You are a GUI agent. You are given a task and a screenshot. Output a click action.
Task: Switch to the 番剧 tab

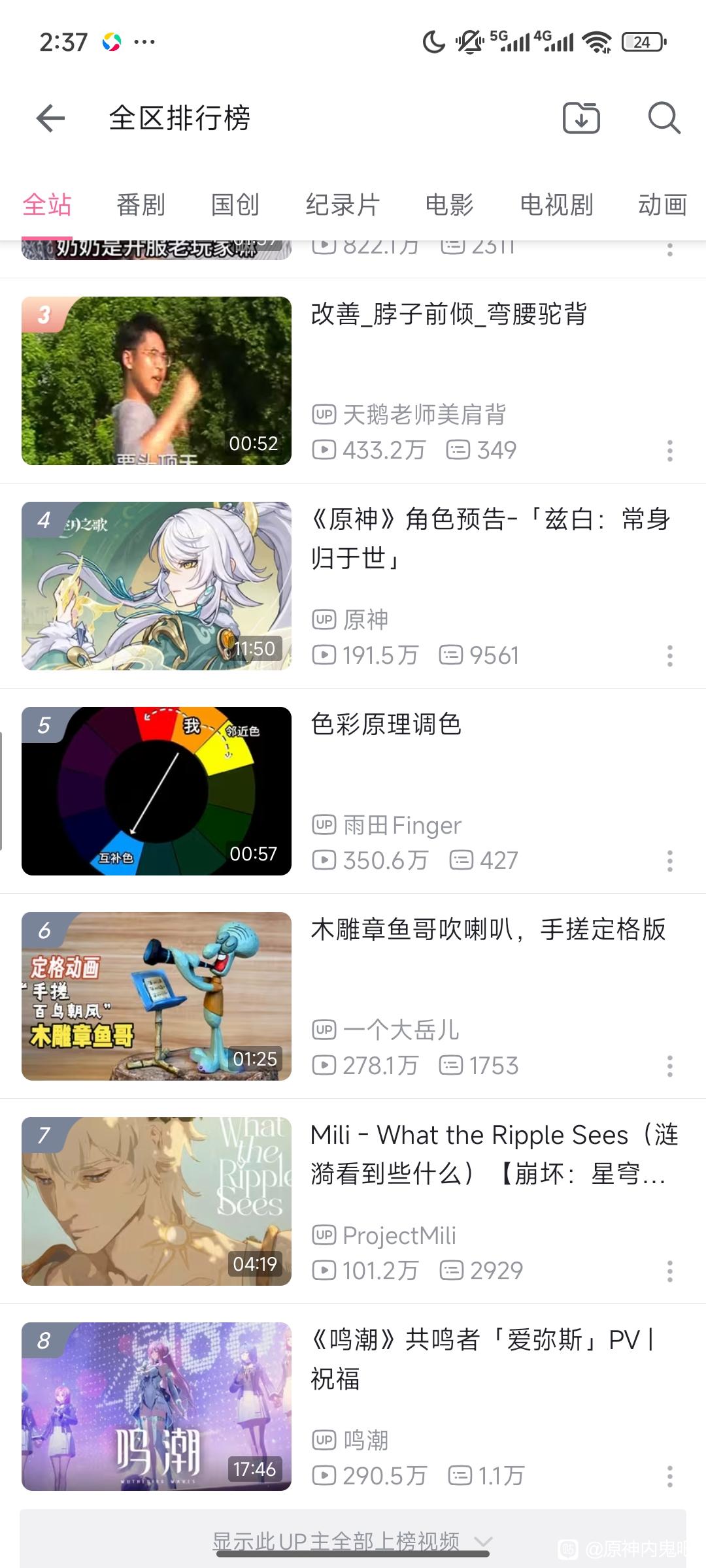click(x=141, y=204)
